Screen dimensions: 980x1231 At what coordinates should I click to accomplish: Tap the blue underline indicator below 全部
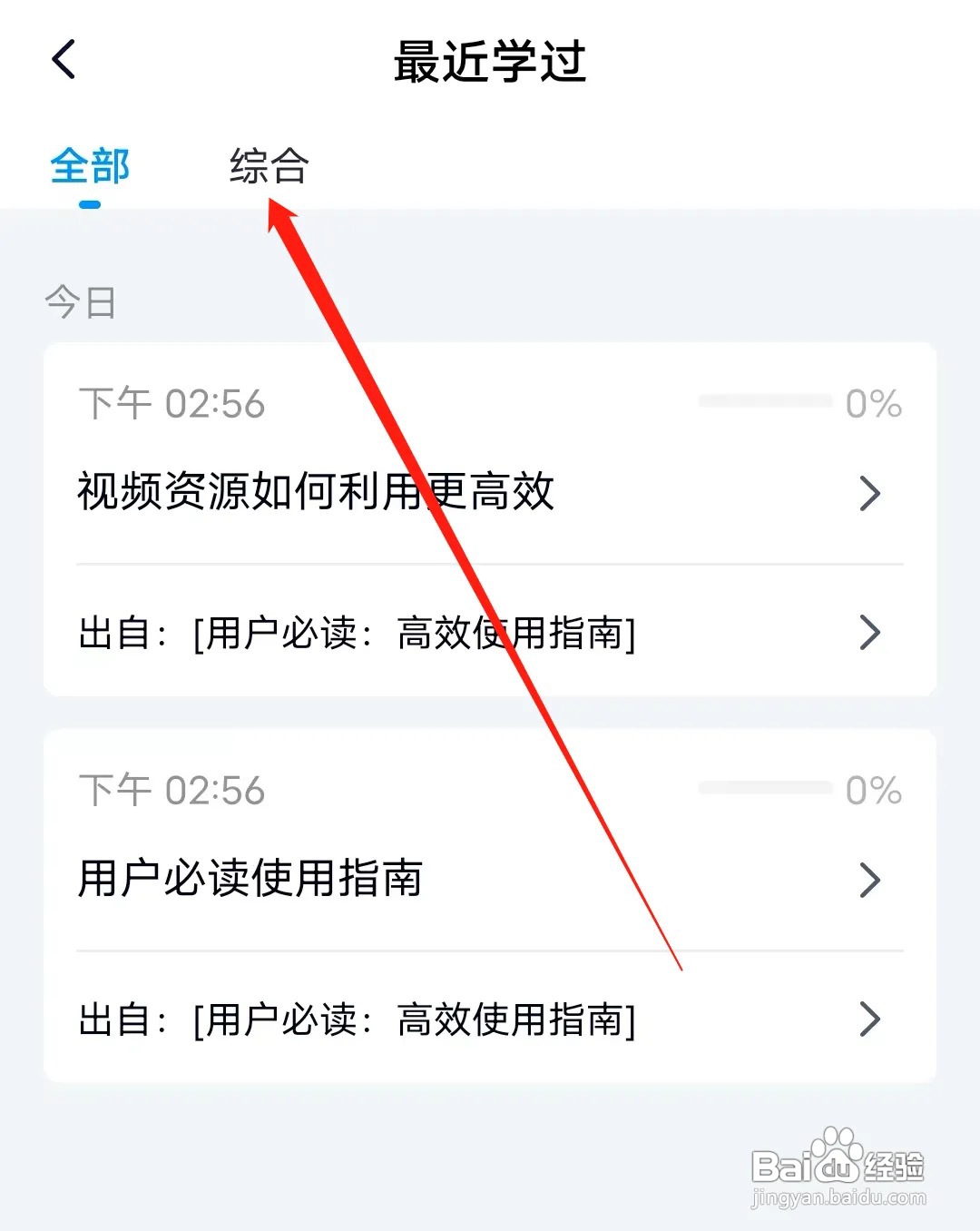89,205
